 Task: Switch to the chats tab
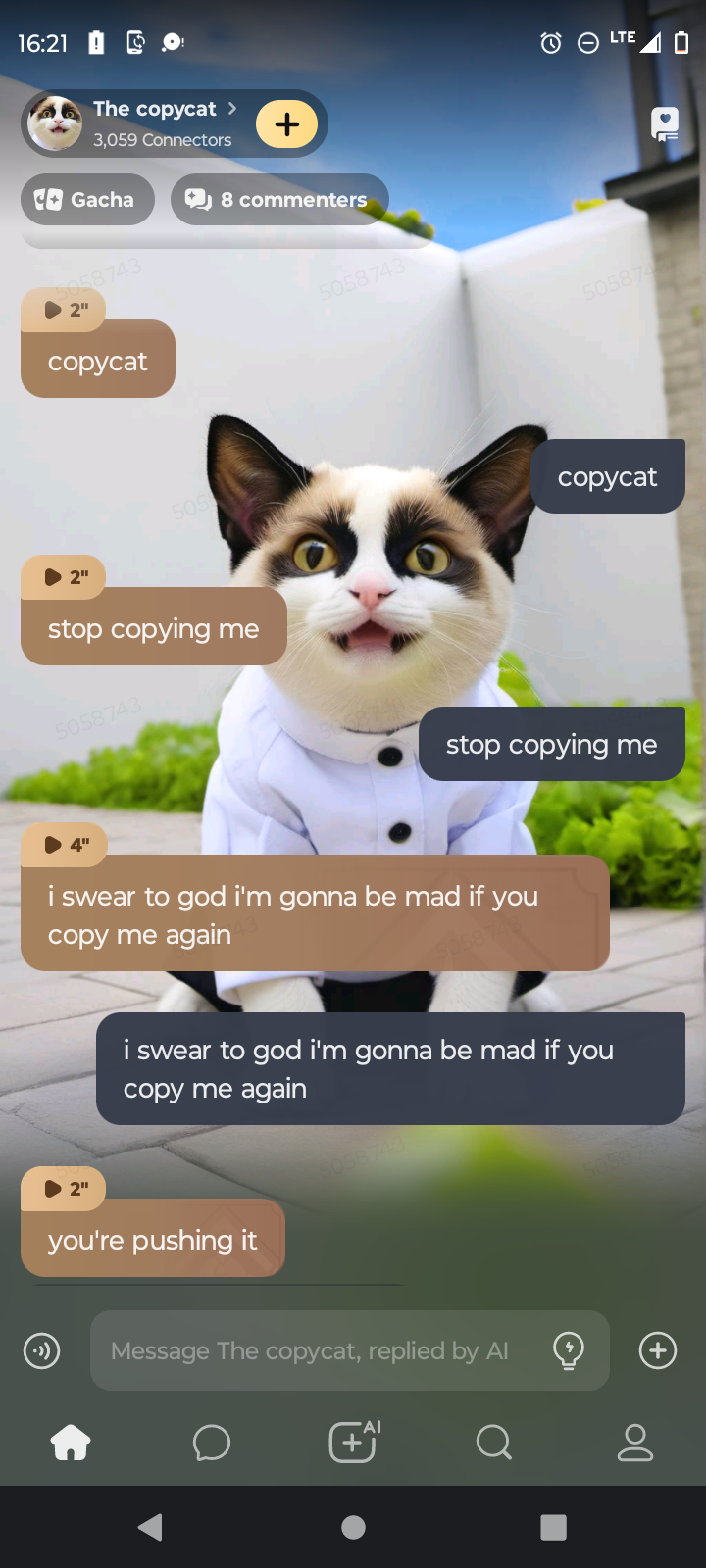tap(212, 1443)
